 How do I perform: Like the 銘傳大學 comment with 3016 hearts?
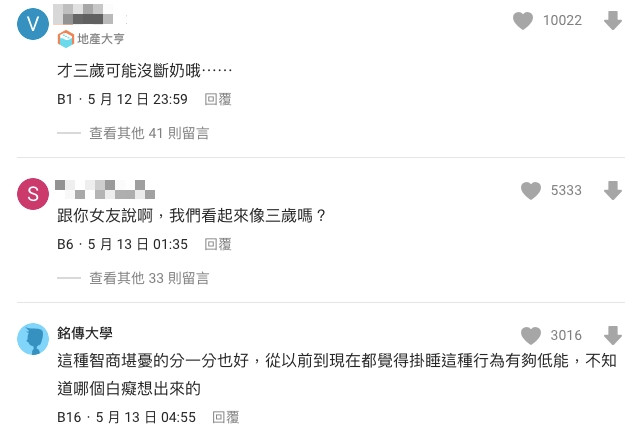coord(531,335)
